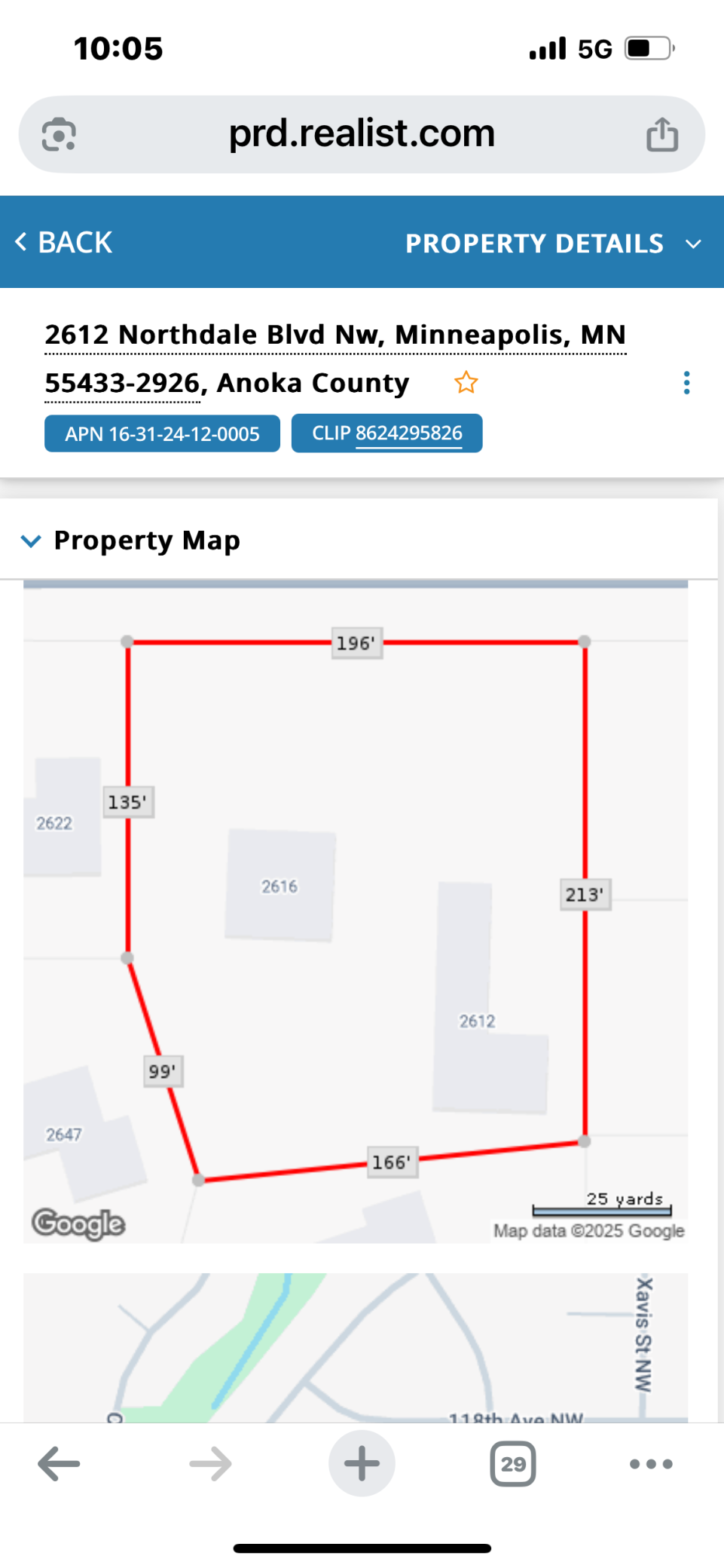Tap the prd.realist.com address bar
Viewport: 724px width, 1568px height.
pyautogui.click(x=362, y=134)
